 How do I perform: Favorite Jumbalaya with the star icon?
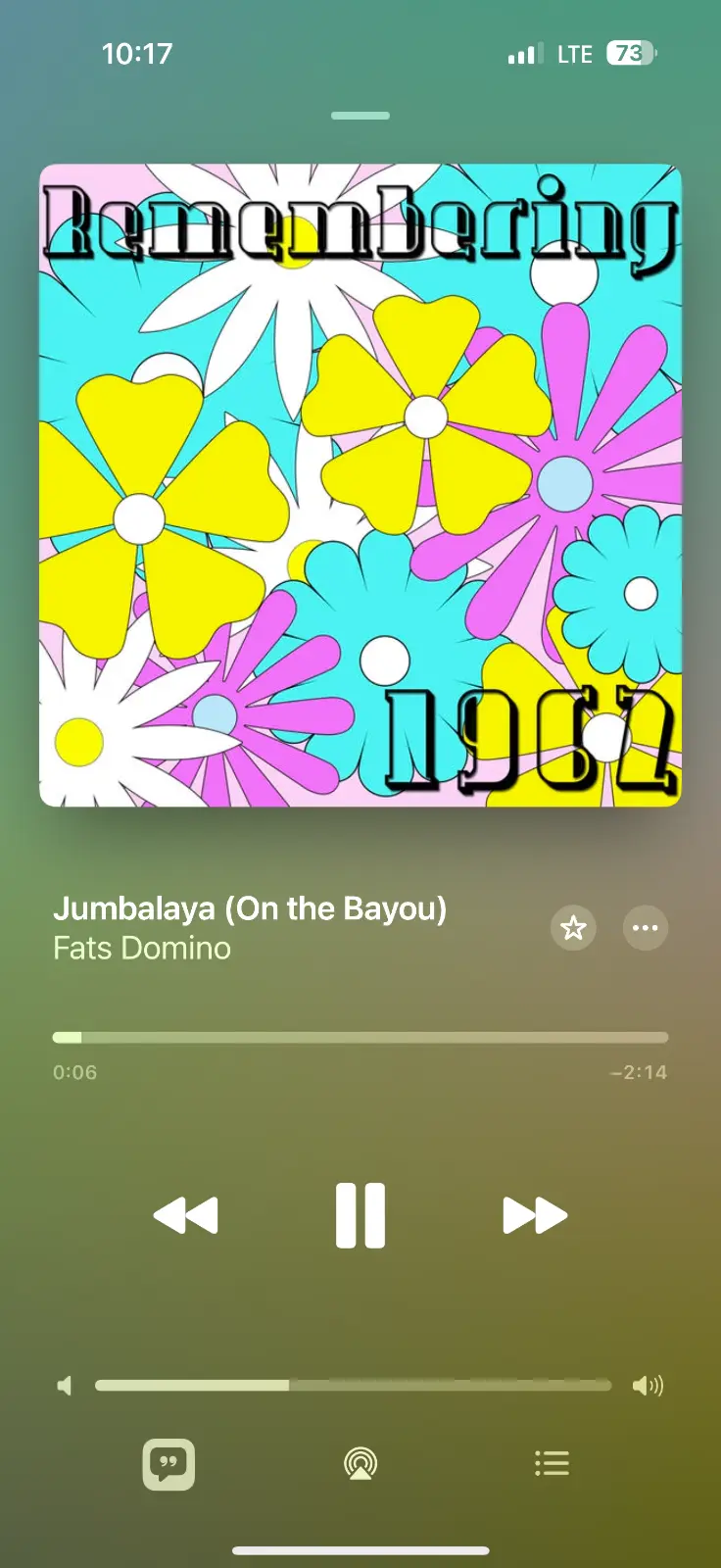(x=573, y=927)
